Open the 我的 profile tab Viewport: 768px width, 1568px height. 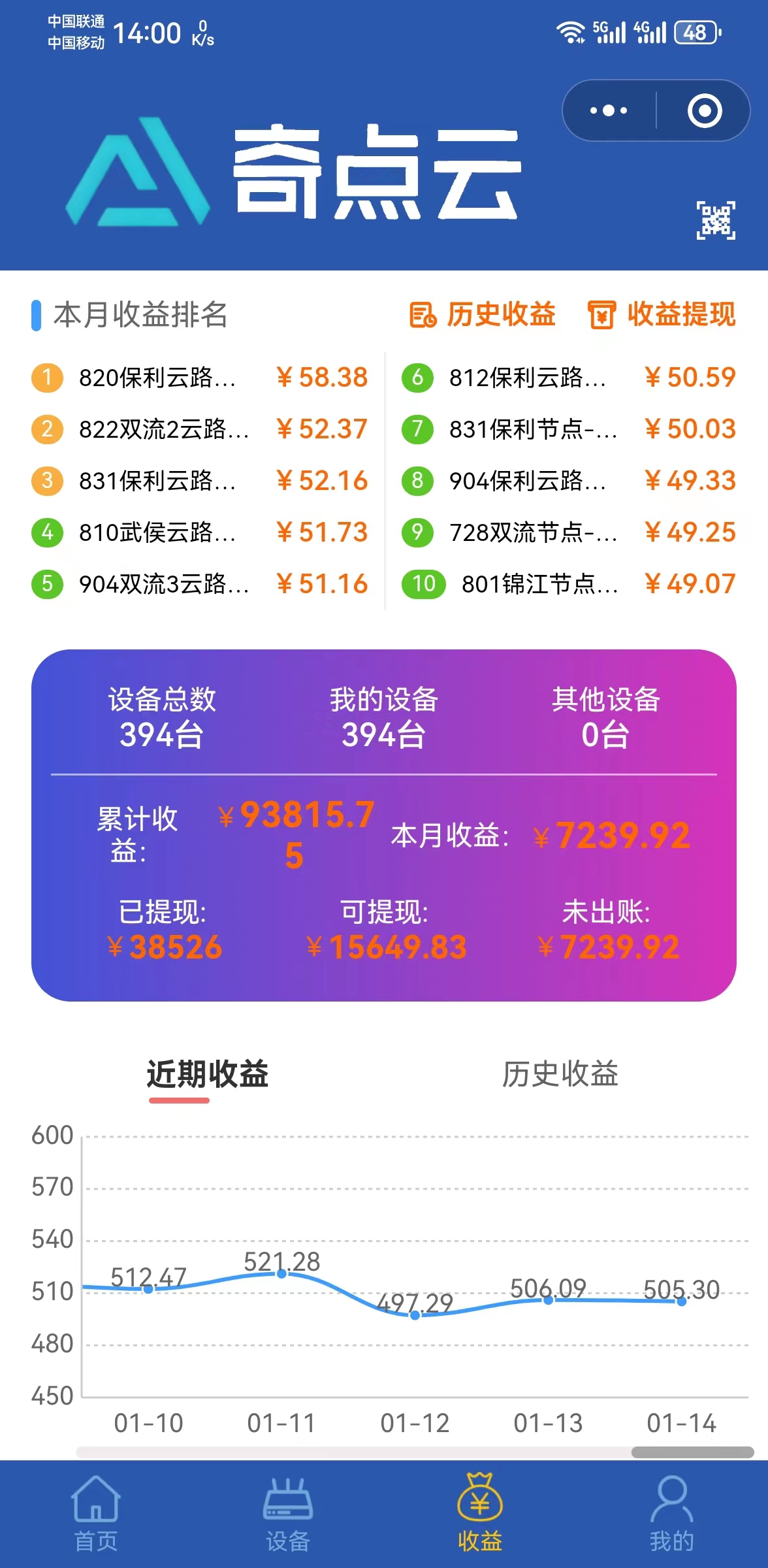671,1514
